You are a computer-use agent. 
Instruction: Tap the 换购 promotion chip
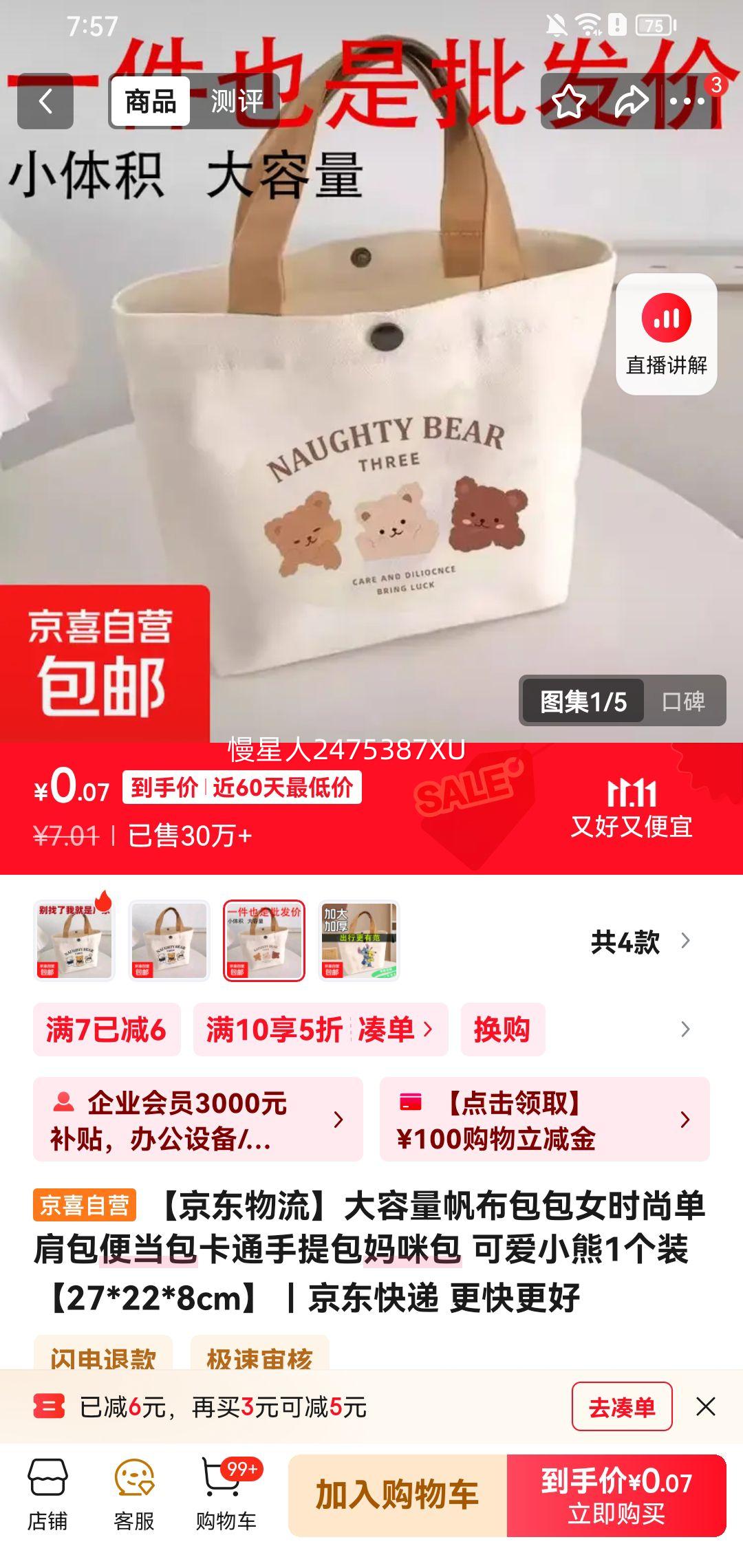click(x=502, y=1030)
